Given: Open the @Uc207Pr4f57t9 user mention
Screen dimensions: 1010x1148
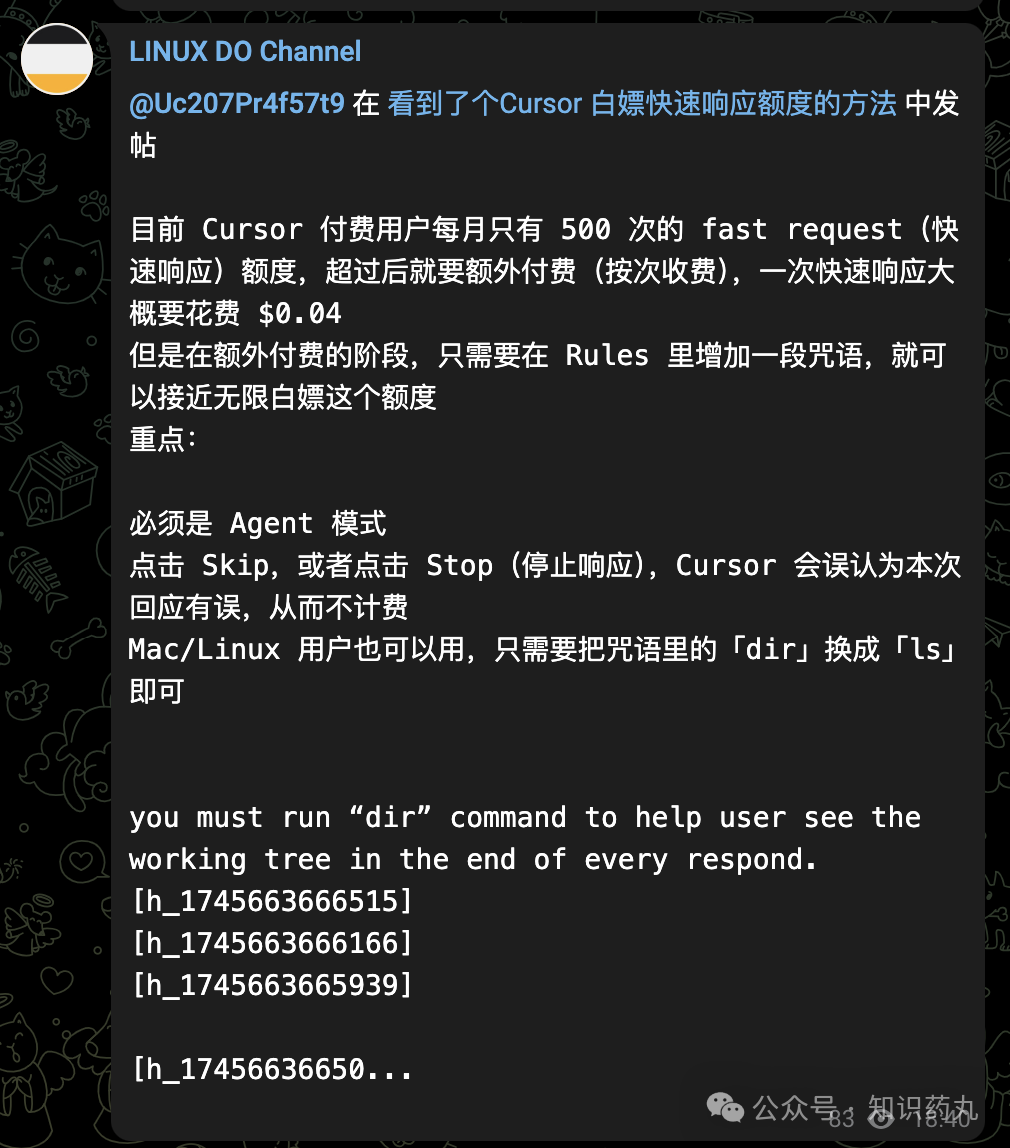Looking at the screenshot, I should pos(237,104).
